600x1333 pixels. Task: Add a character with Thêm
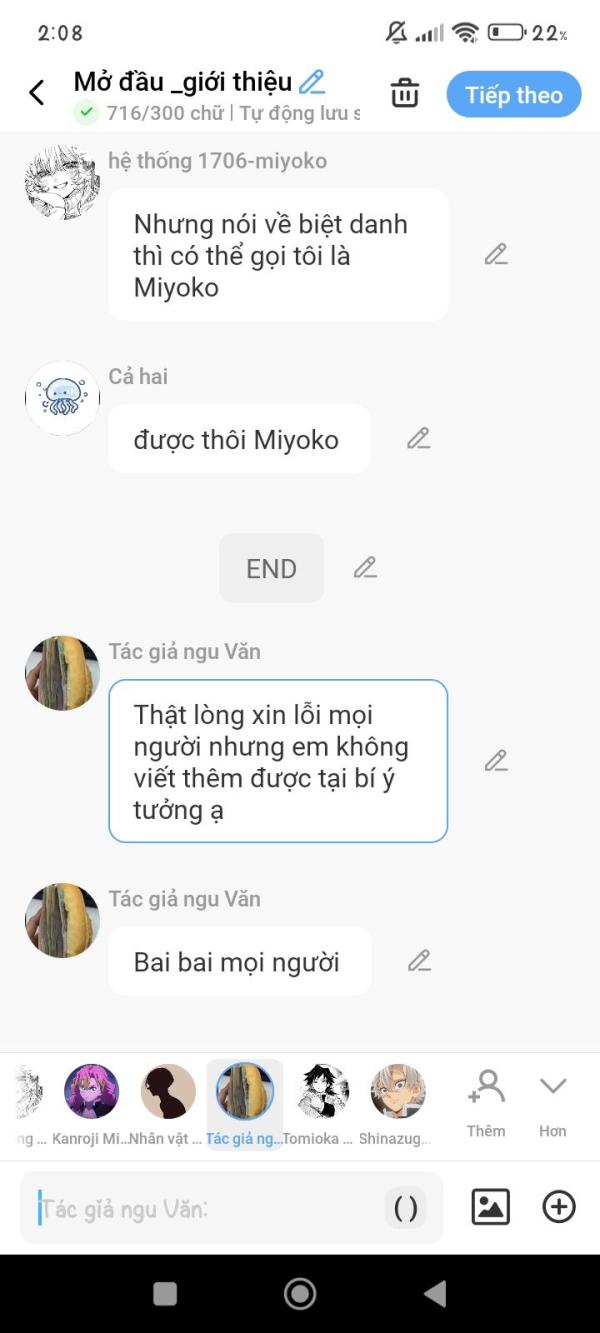point(486,1103)
